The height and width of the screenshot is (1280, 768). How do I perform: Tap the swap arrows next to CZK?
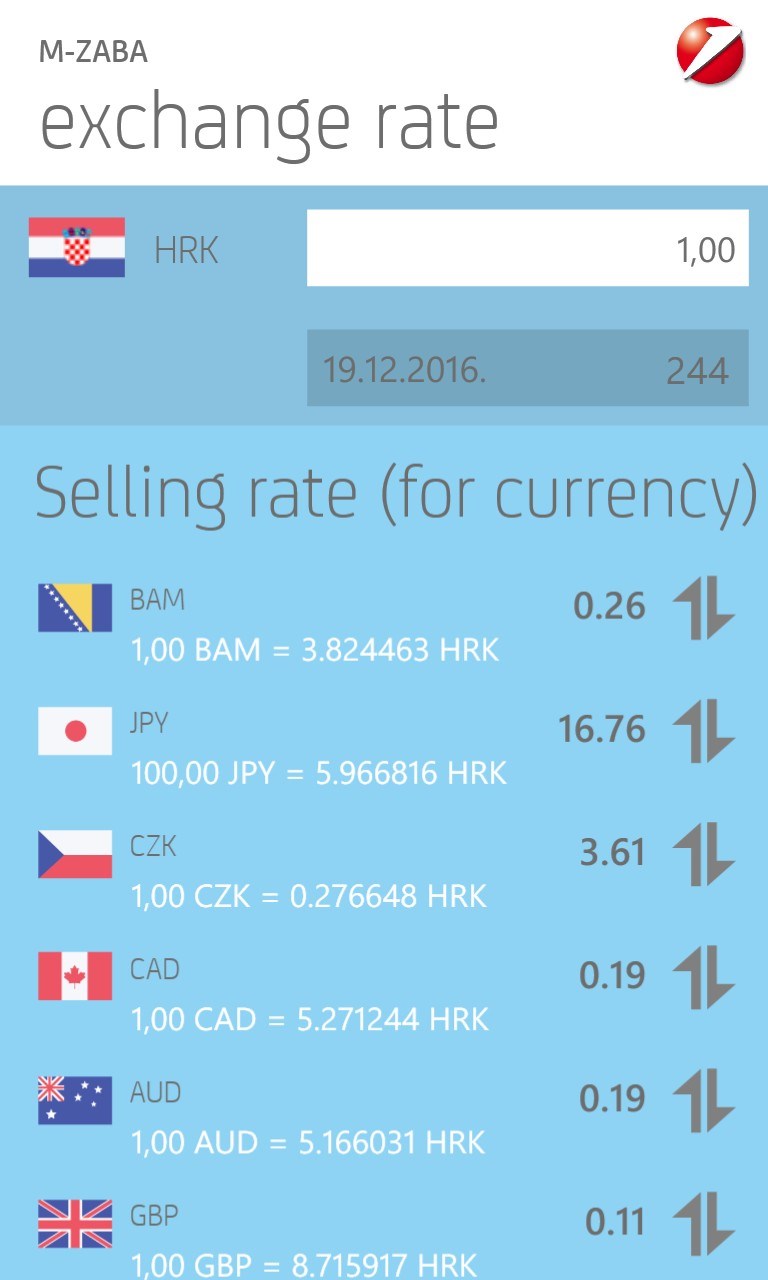703,854
